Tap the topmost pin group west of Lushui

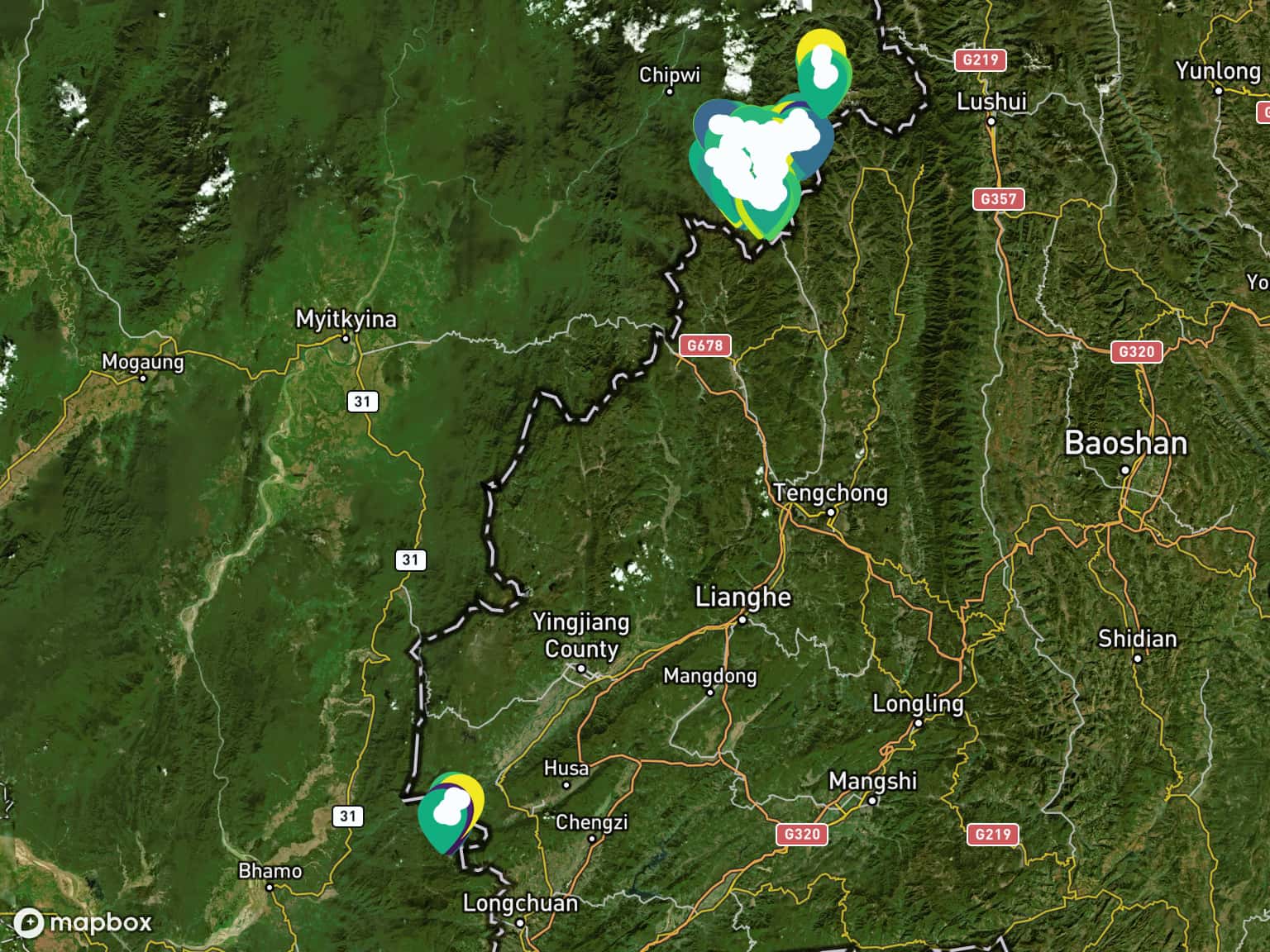pyautogui.click(x=824, y=69)
